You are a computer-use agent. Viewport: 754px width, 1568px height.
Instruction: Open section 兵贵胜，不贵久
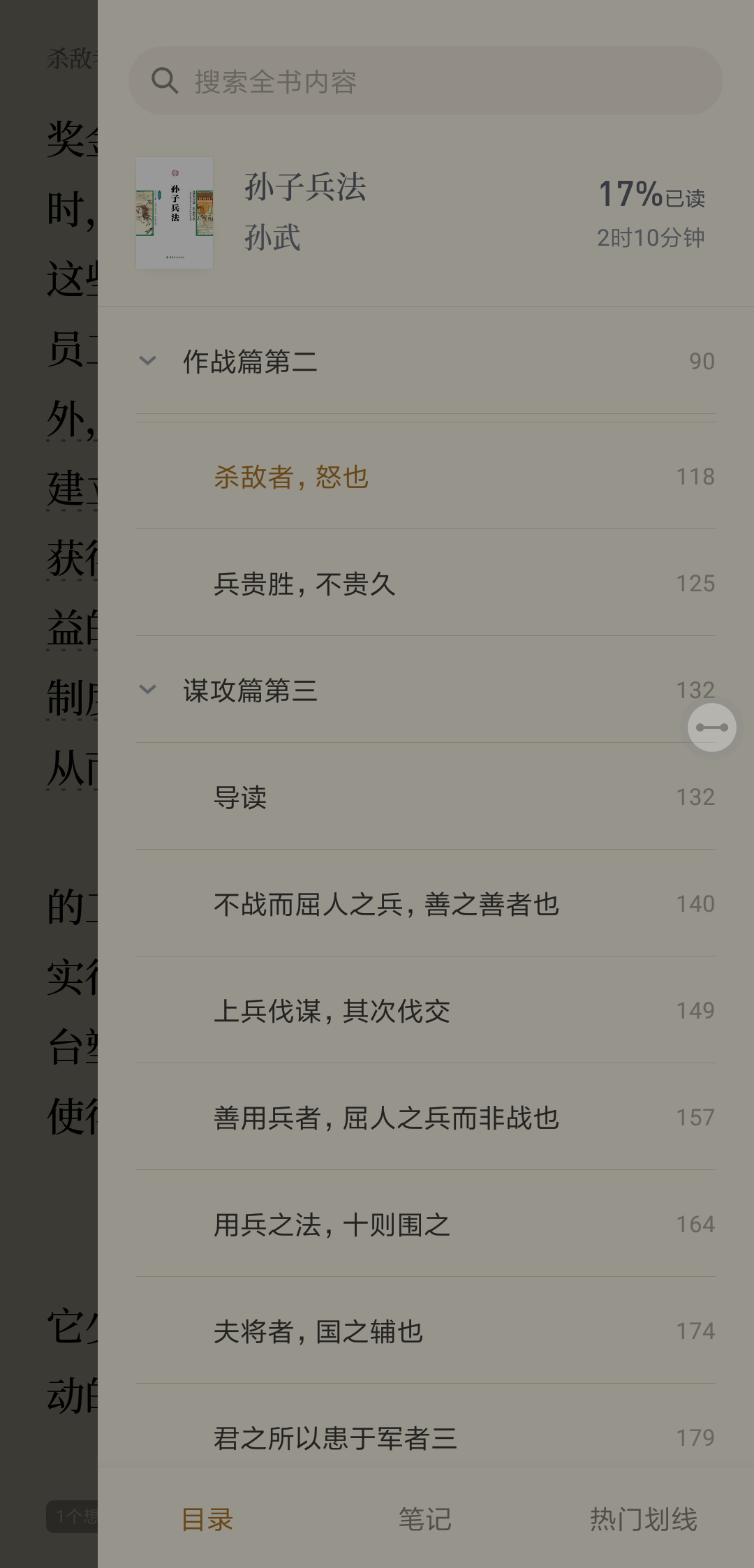click(304, 584)
